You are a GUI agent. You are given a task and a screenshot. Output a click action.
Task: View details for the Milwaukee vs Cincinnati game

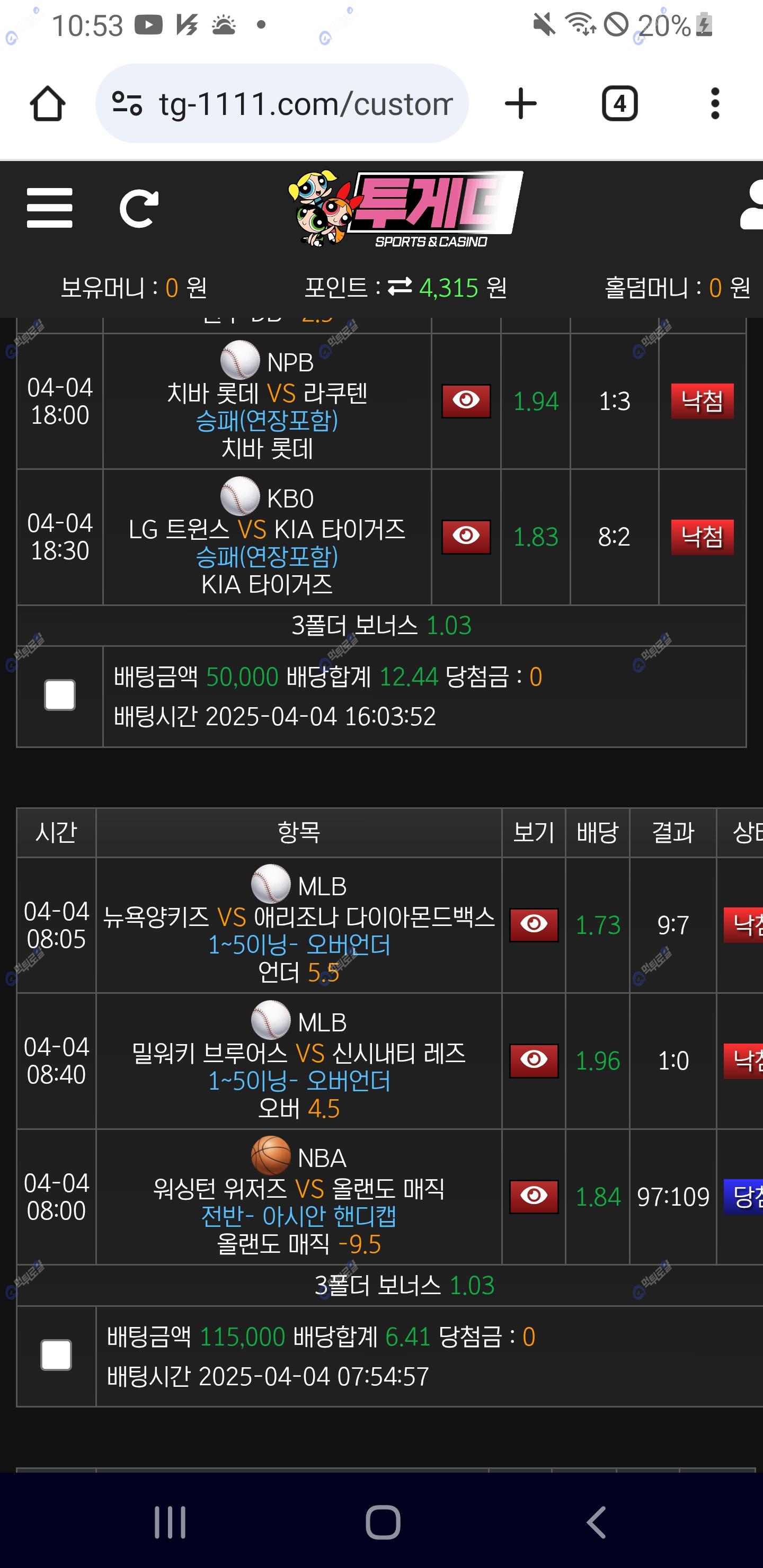[534, 1061]
